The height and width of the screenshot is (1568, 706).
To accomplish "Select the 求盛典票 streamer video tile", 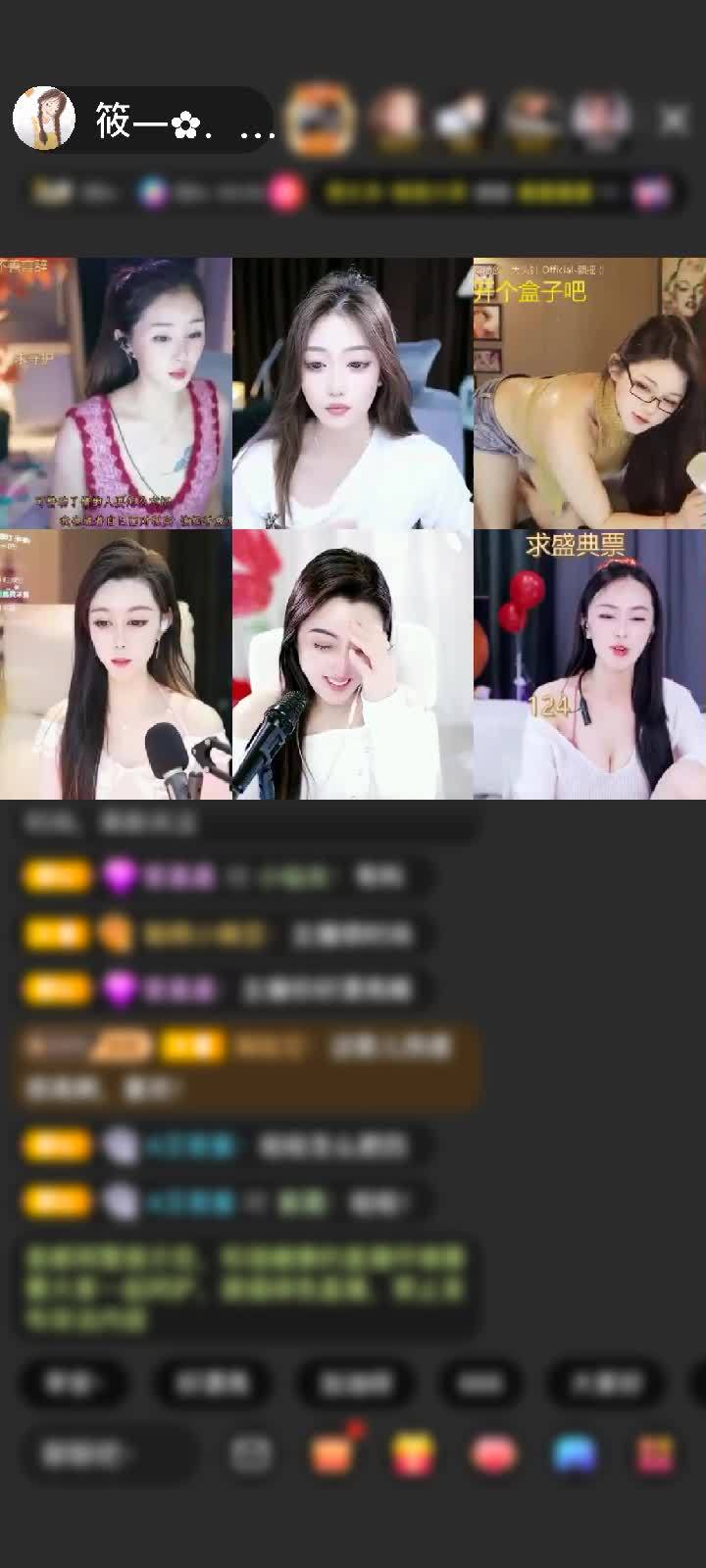I will click(588, 661).
